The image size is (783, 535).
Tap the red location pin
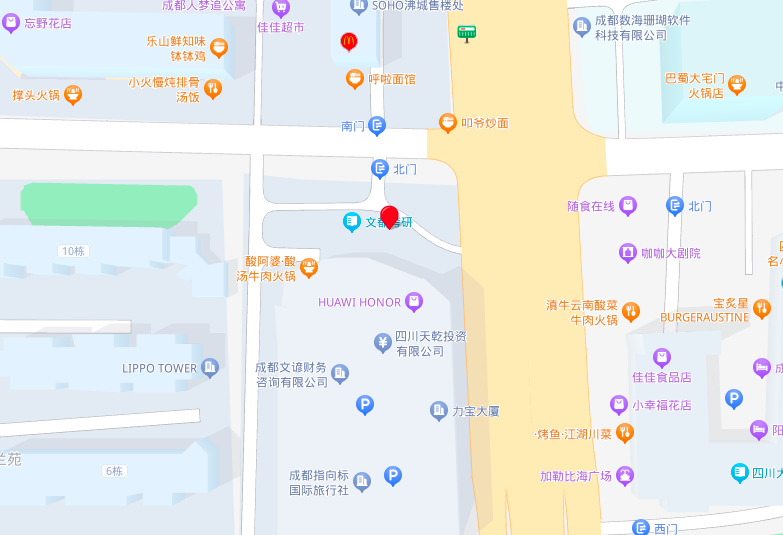390,217
